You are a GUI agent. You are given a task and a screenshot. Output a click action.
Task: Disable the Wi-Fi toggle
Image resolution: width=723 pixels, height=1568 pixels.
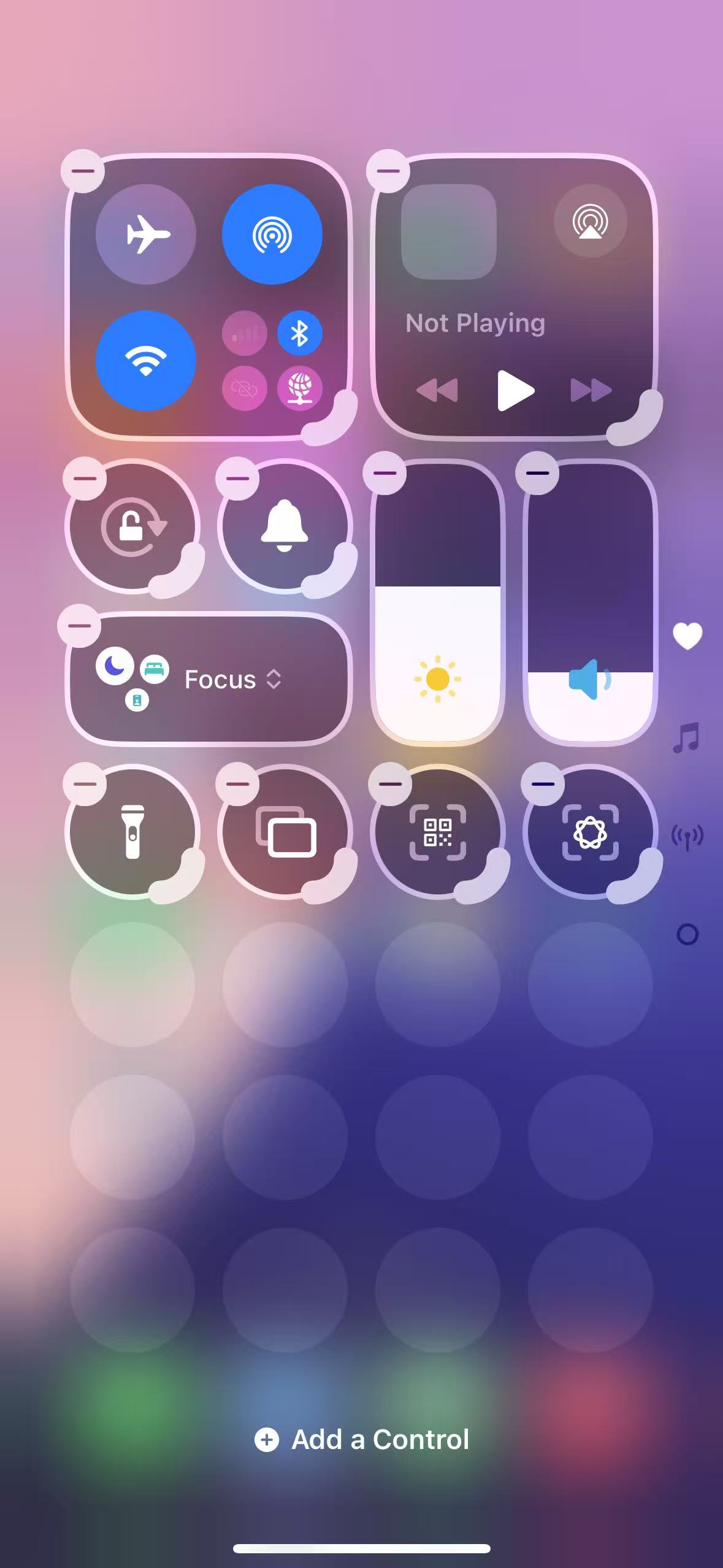pos(145,361)
